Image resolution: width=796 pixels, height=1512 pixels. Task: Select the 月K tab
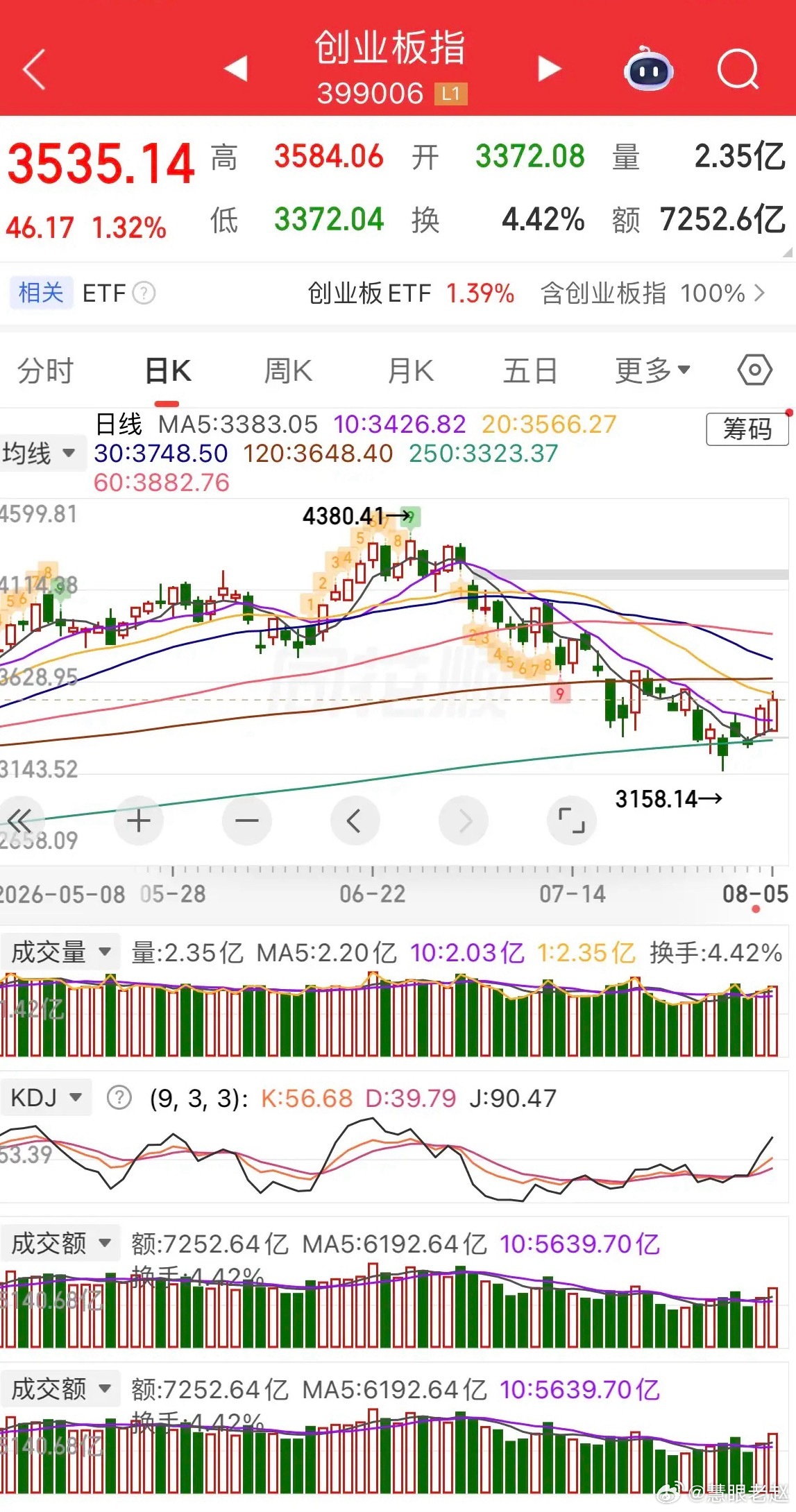pos(410,371)
